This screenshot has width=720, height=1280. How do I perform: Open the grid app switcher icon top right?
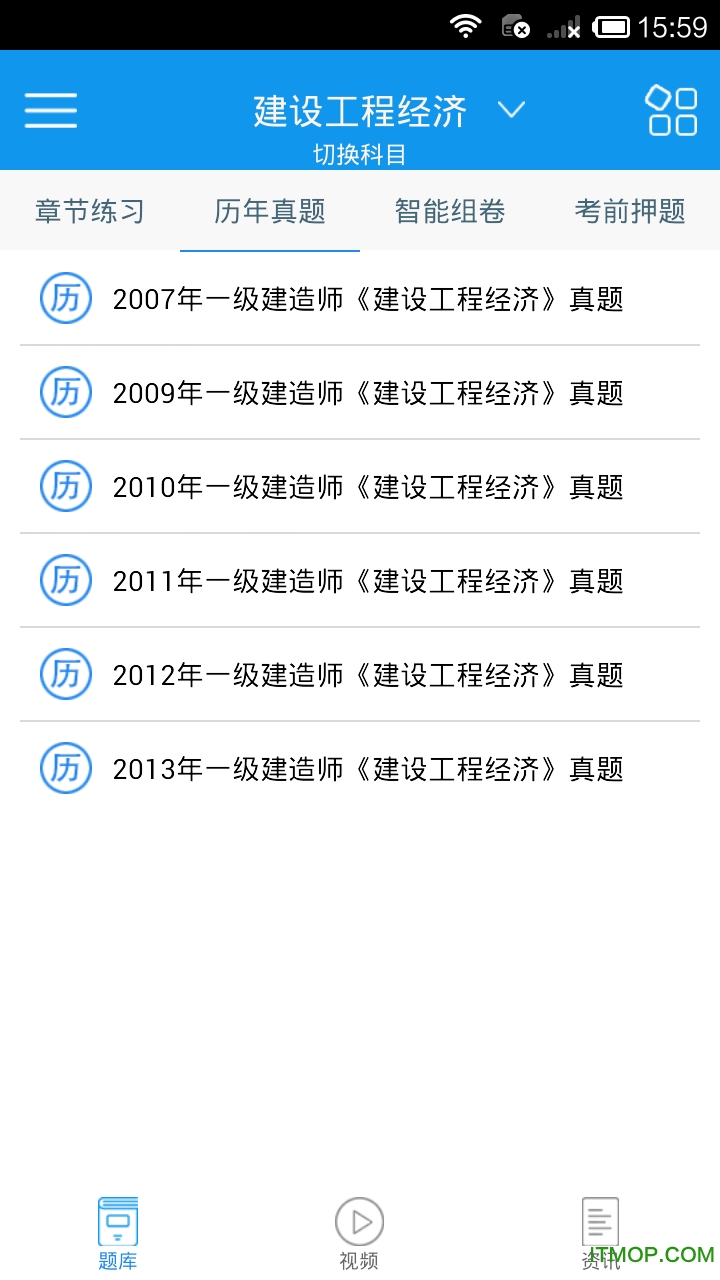(669, 110)
